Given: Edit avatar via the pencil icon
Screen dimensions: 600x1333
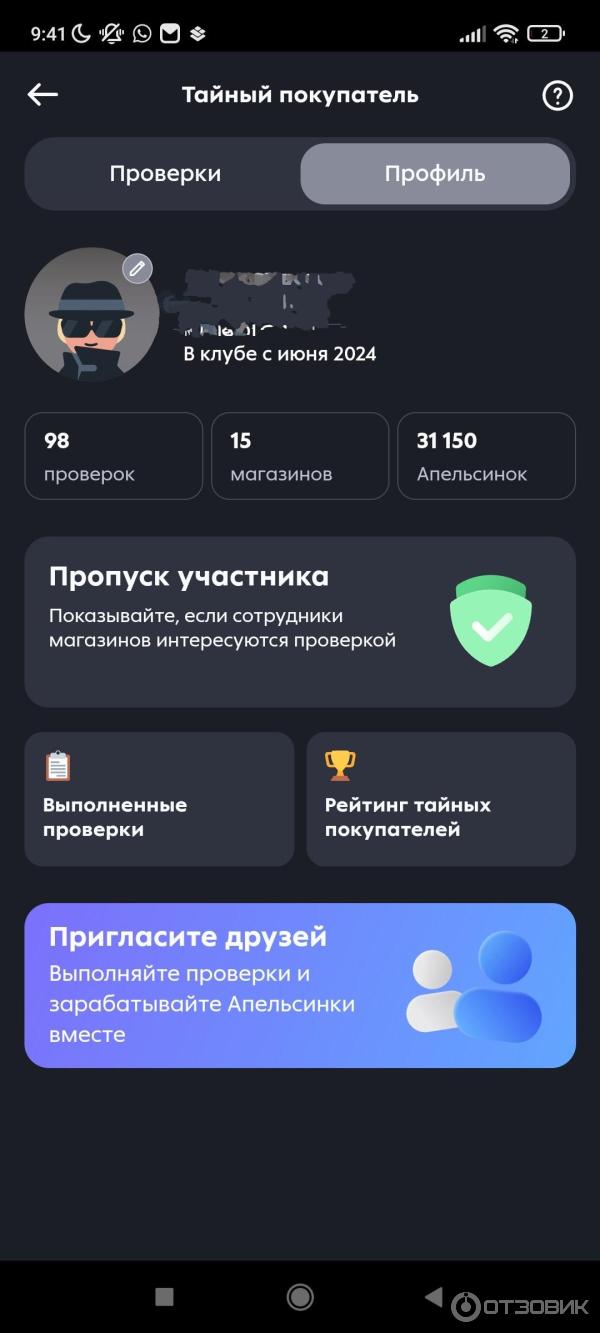Looking at the screenshot, I should click(x=138, y=268).
